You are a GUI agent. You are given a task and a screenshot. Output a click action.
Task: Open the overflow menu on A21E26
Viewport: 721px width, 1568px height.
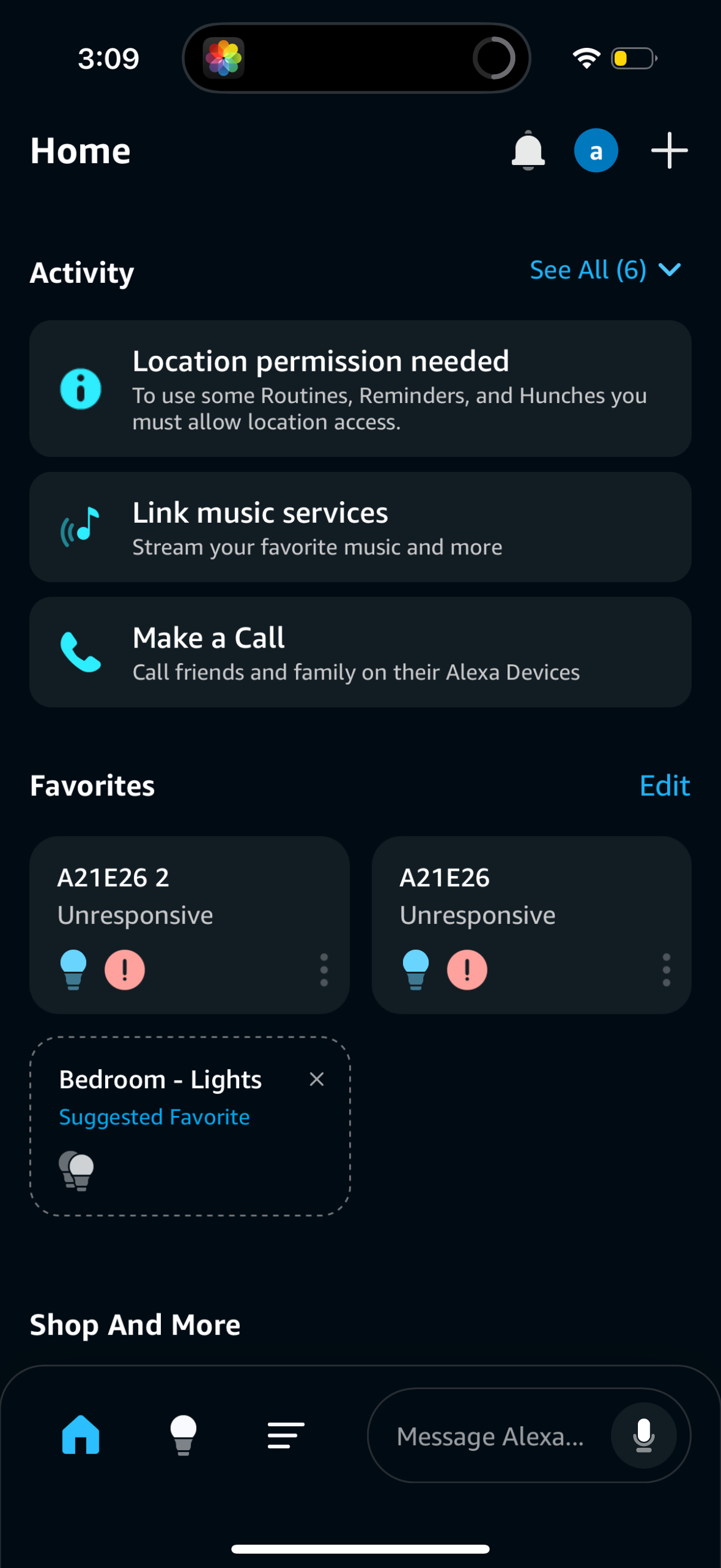tap(666, 969)
